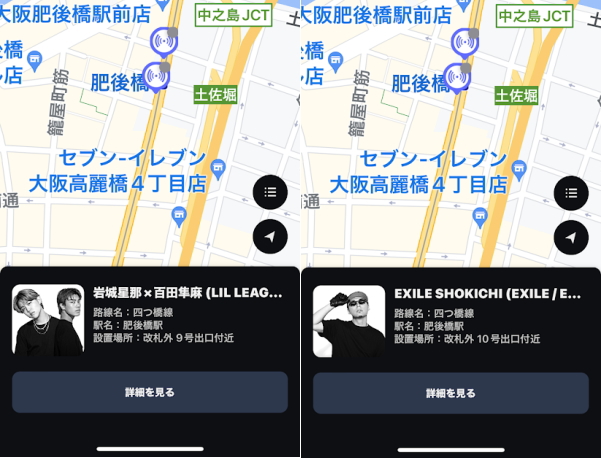
Task: Tap 詳細を見る under 岩城星那×百田隼麻 card
Action: coord(149,392)
